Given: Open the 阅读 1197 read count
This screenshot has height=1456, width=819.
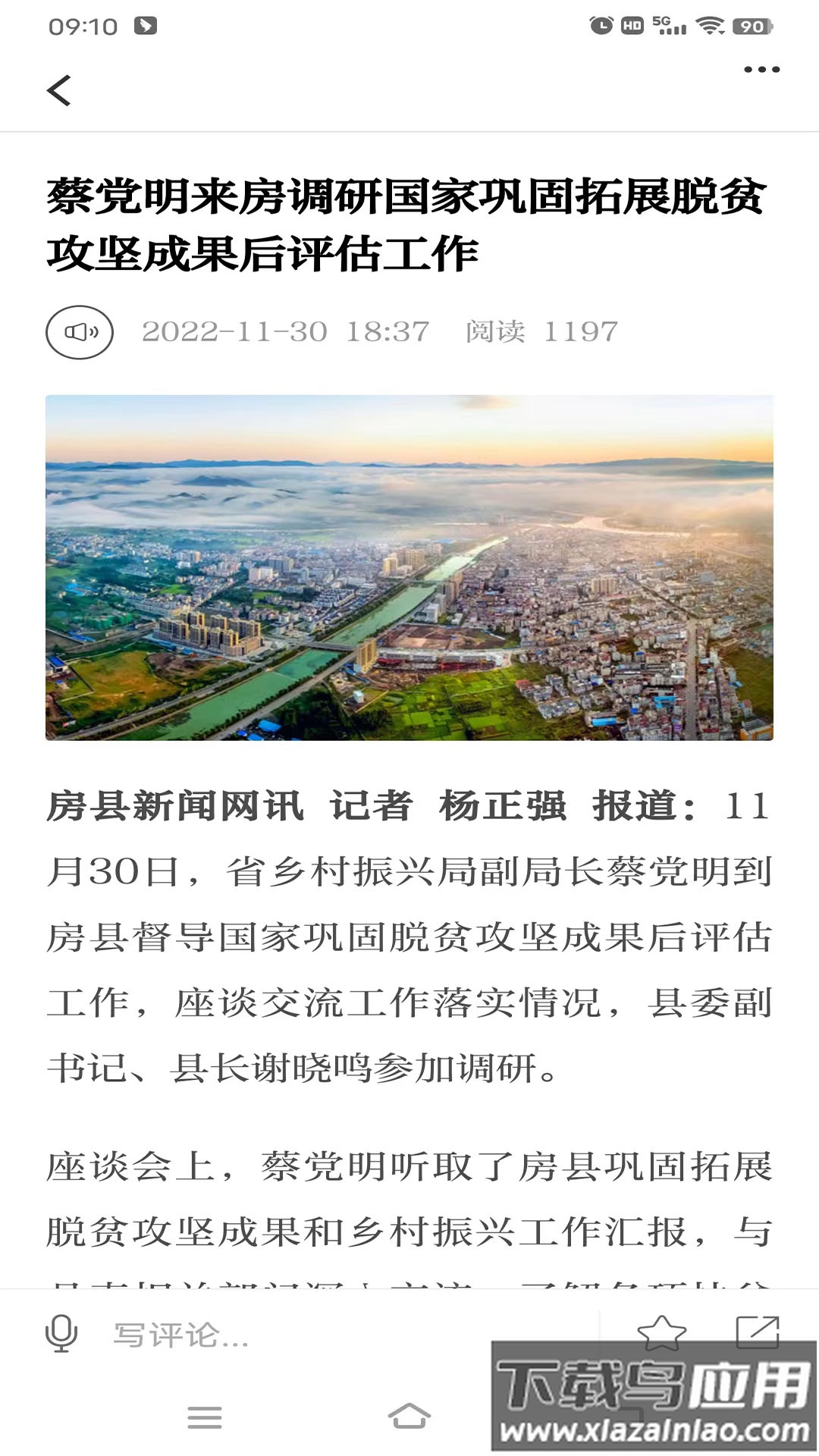Looking at the screenshot, I should coord(538,332).
